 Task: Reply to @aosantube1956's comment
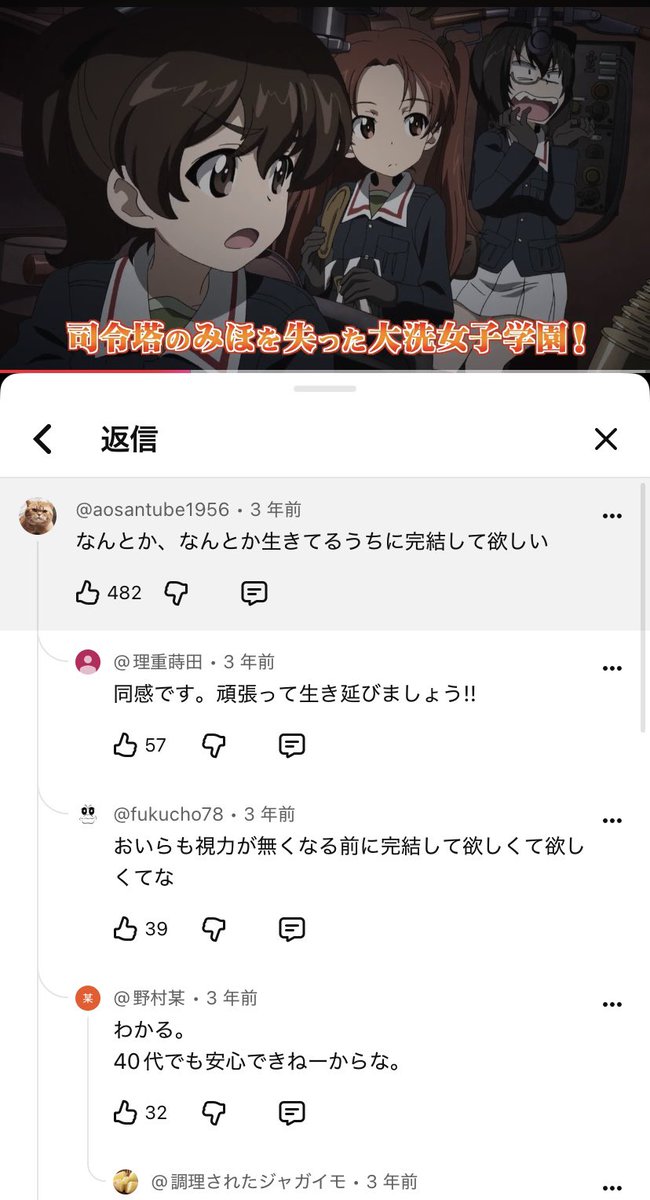click(254, 593)
